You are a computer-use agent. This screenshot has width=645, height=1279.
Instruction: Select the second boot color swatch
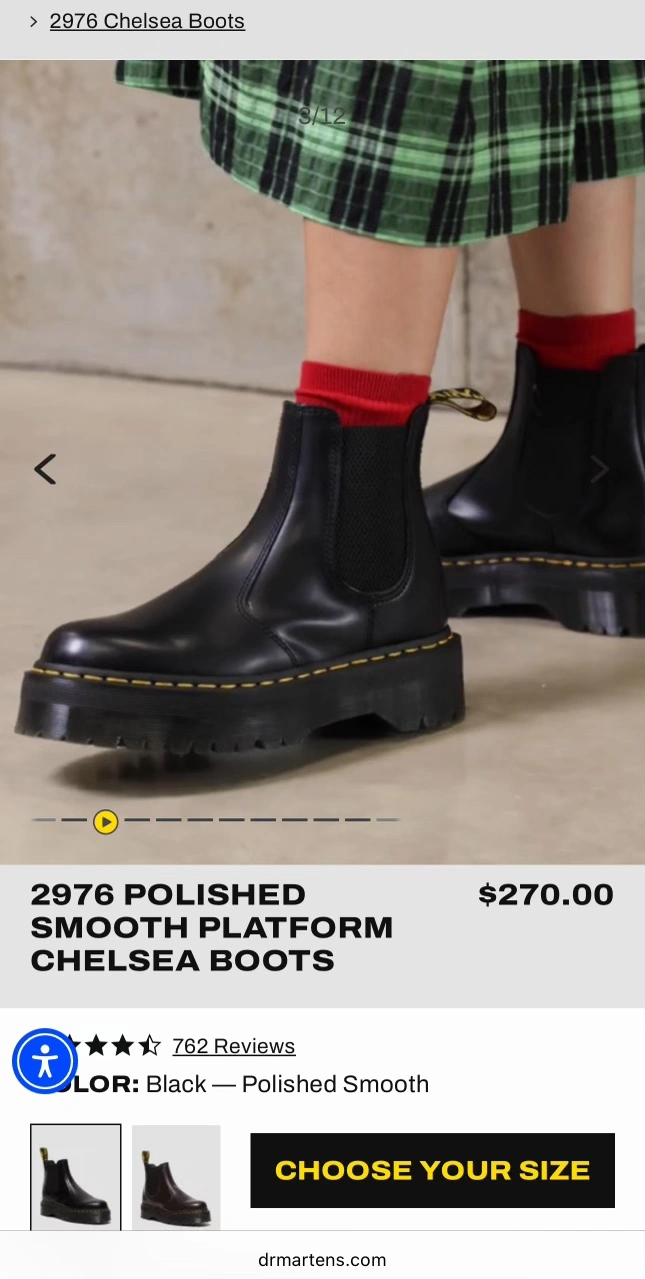[x=176, y=1177]
